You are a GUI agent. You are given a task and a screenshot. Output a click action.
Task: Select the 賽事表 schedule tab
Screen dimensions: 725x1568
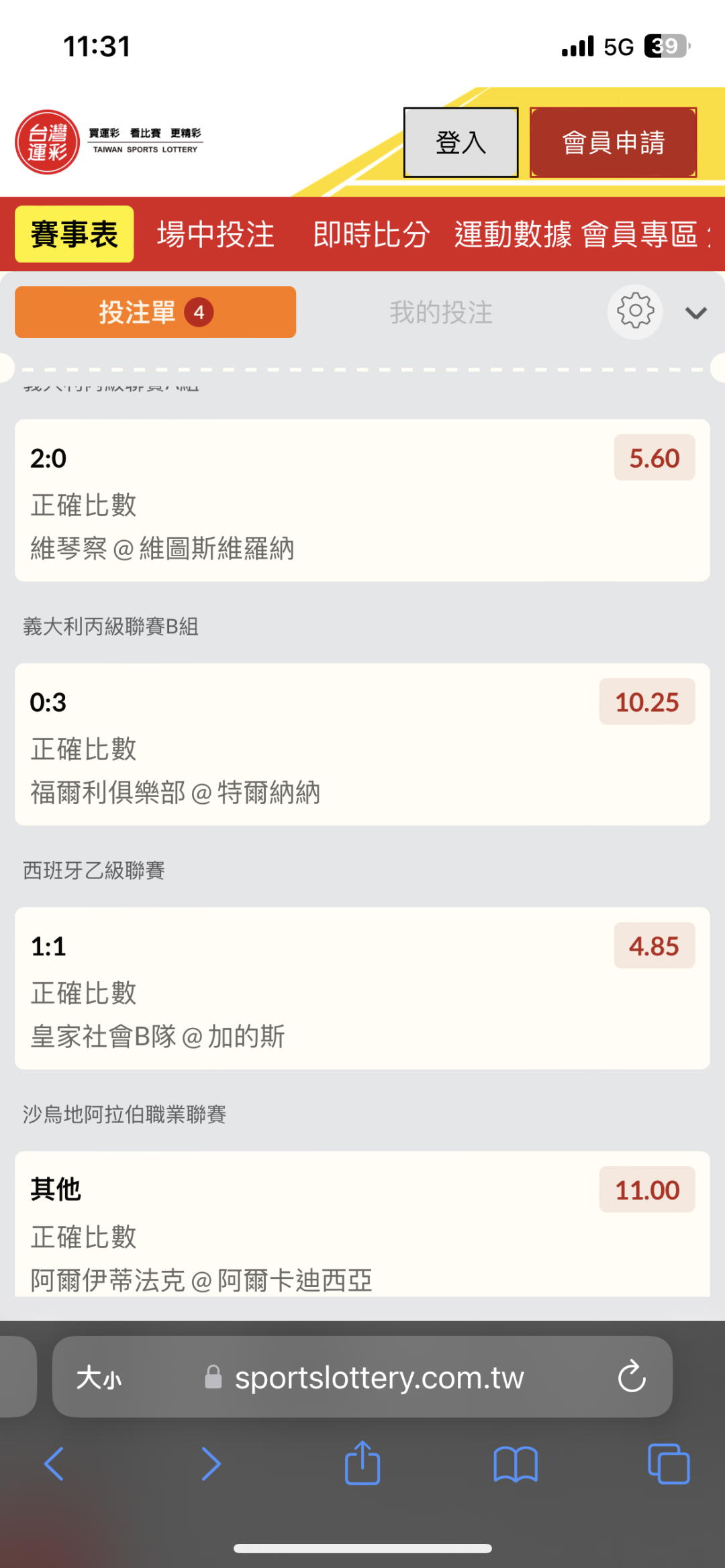click(74, 234)
